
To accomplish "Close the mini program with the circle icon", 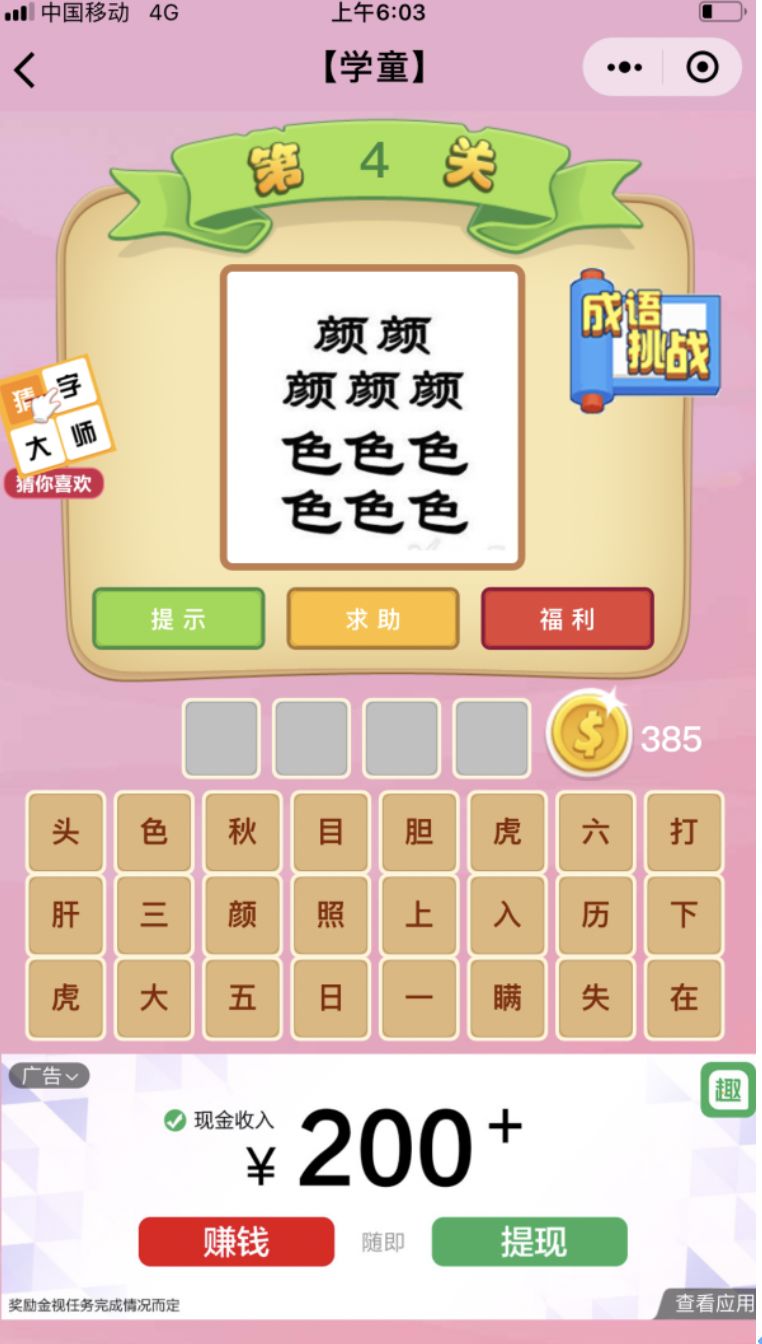I will tap(702, 67).
